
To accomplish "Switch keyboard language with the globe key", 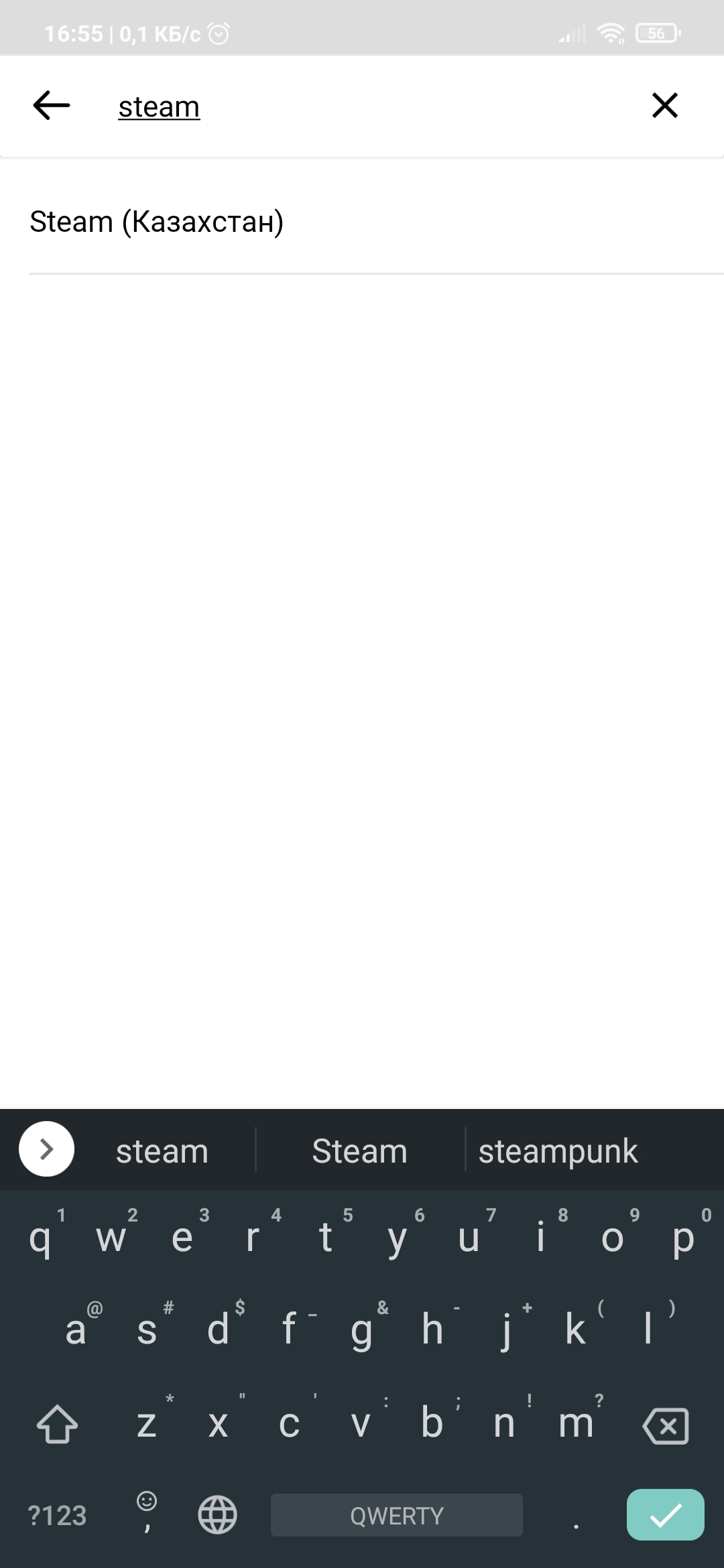I will click(x=217, y=1515).
